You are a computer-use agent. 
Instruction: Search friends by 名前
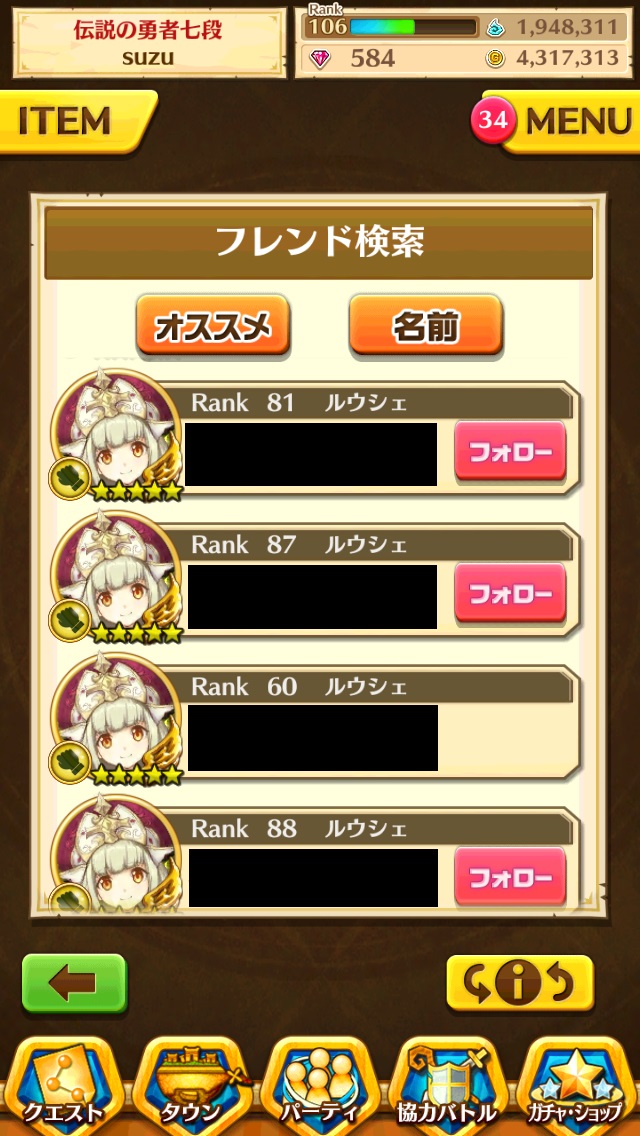pyautogui.click(x=425, y=325)
